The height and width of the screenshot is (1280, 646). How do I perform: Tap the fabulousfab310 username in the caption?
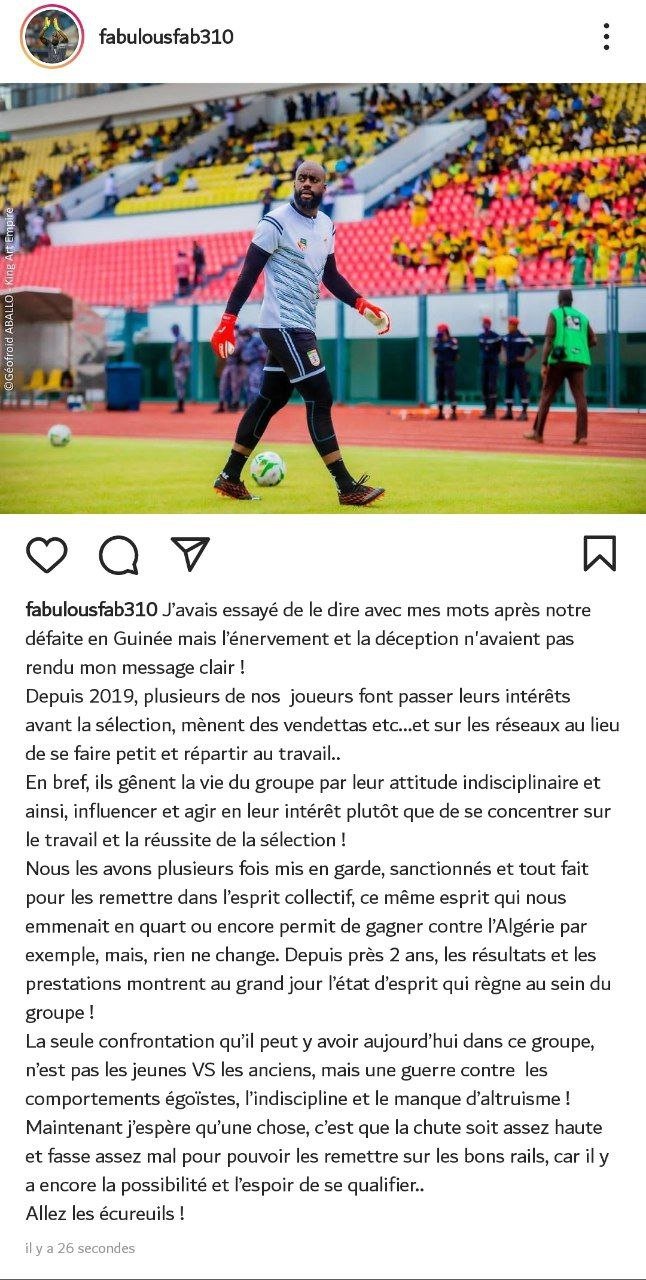click(91, 609)
